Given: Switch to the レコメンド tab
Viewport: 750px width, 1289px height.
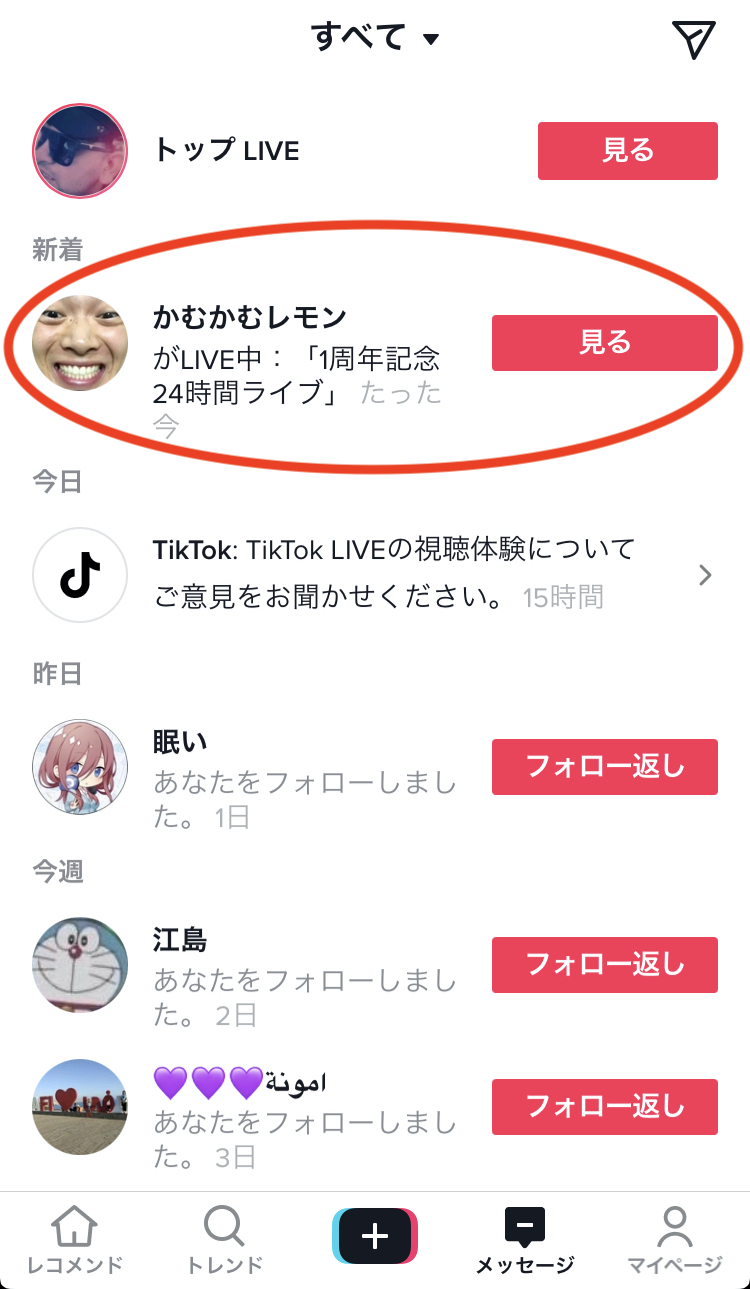Looking at the screenshot, I should coord(74,1240).
